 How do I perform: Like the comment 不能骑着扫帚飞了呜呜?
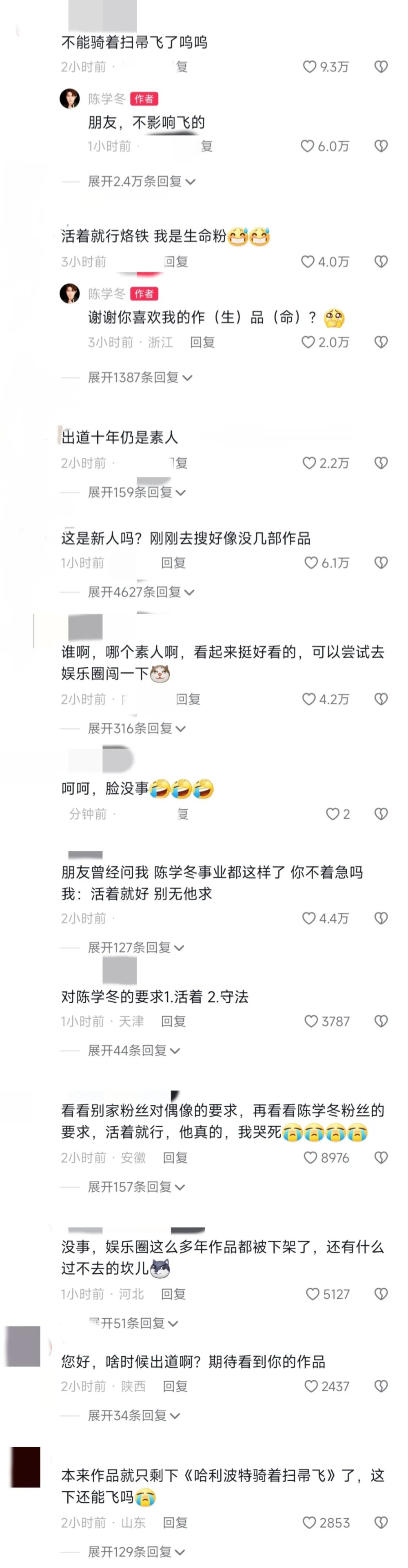coord(310,67)
